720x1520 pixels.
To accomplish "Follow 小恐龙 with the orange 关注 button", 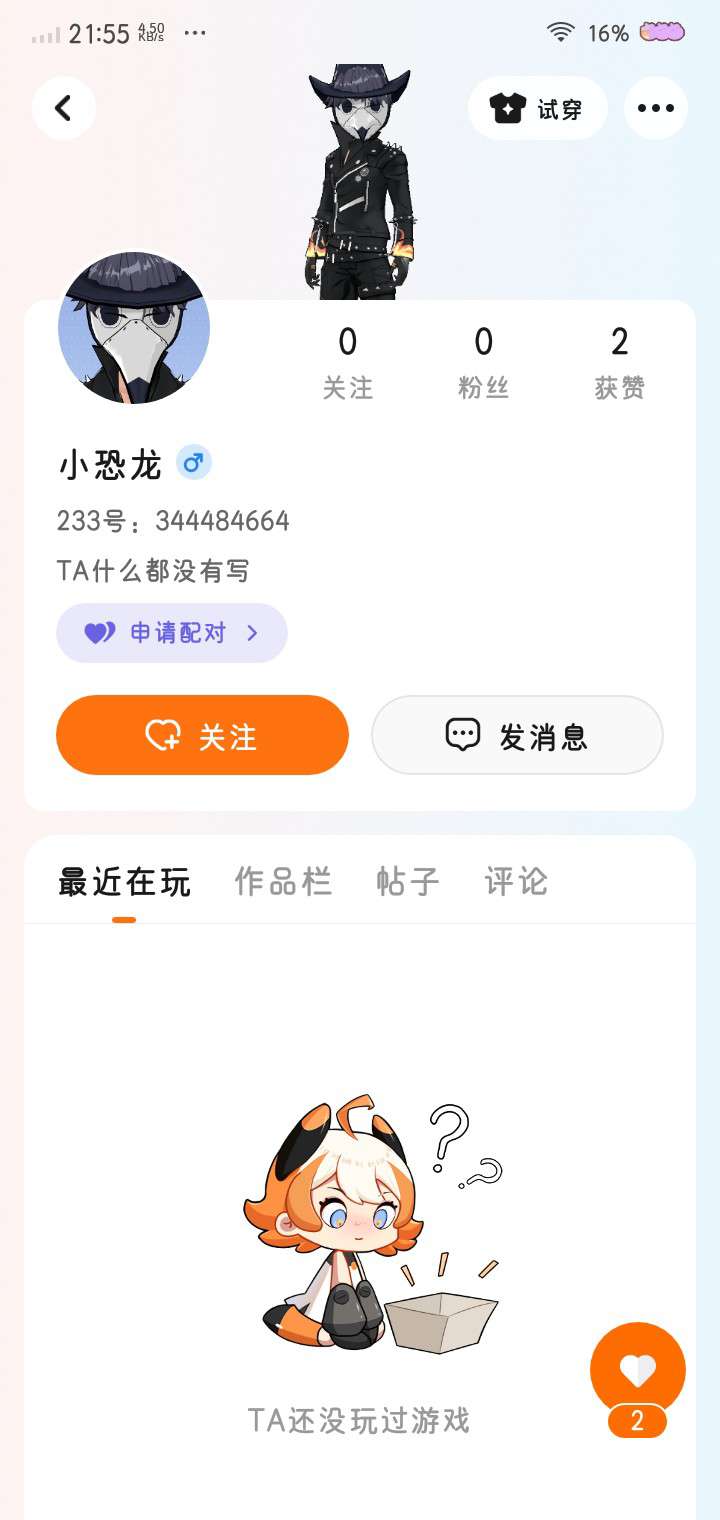I will tap(202, 735).
